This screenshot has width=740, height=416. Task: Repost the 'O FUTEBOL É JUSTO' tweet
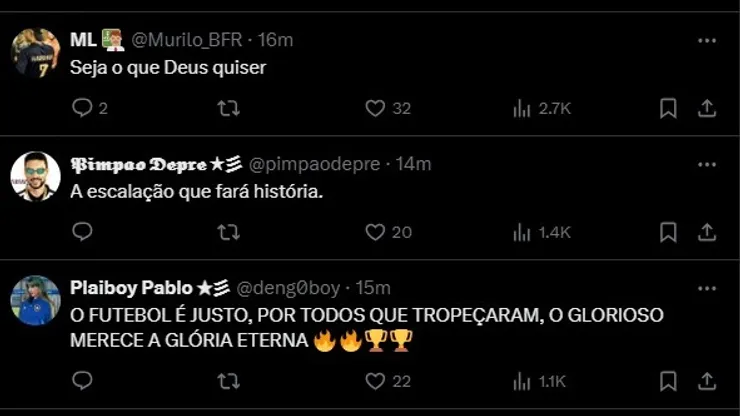pos(229,380)
